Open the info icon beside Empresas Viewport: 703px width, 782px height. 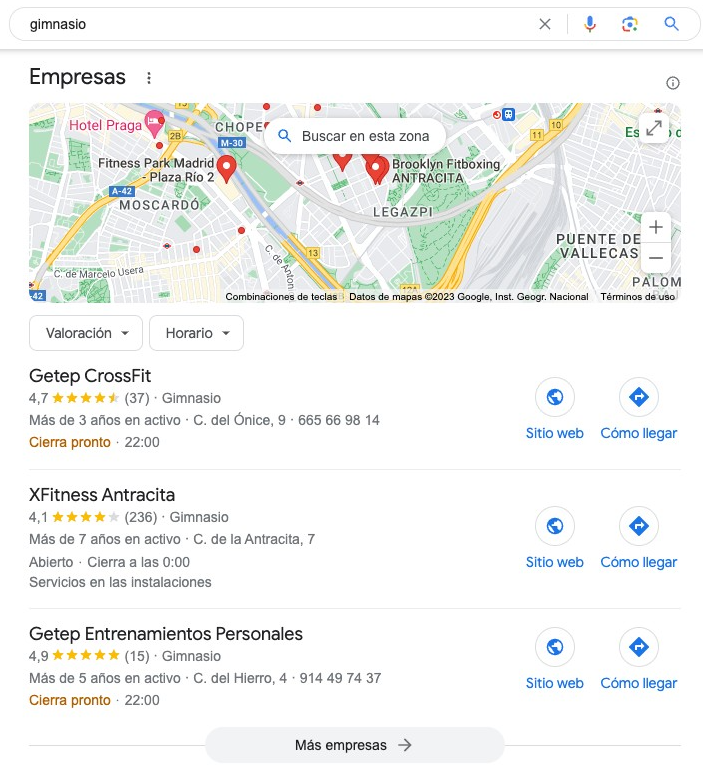pos(673,83)
